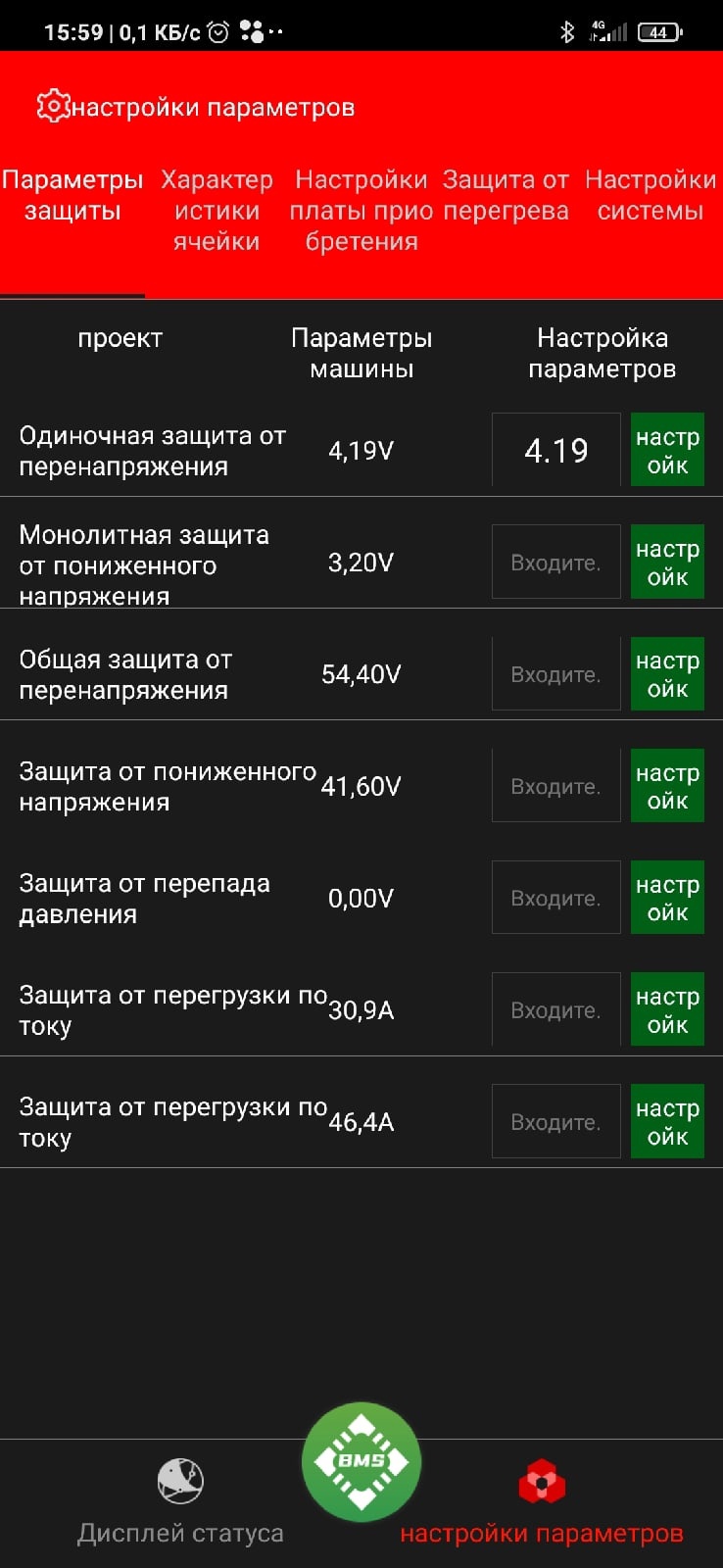This screenshot has height=1568, width=723.
Task: Edit the 4.19 value for Одиночная защита от перенапряжения
Action: pos(555,450)
